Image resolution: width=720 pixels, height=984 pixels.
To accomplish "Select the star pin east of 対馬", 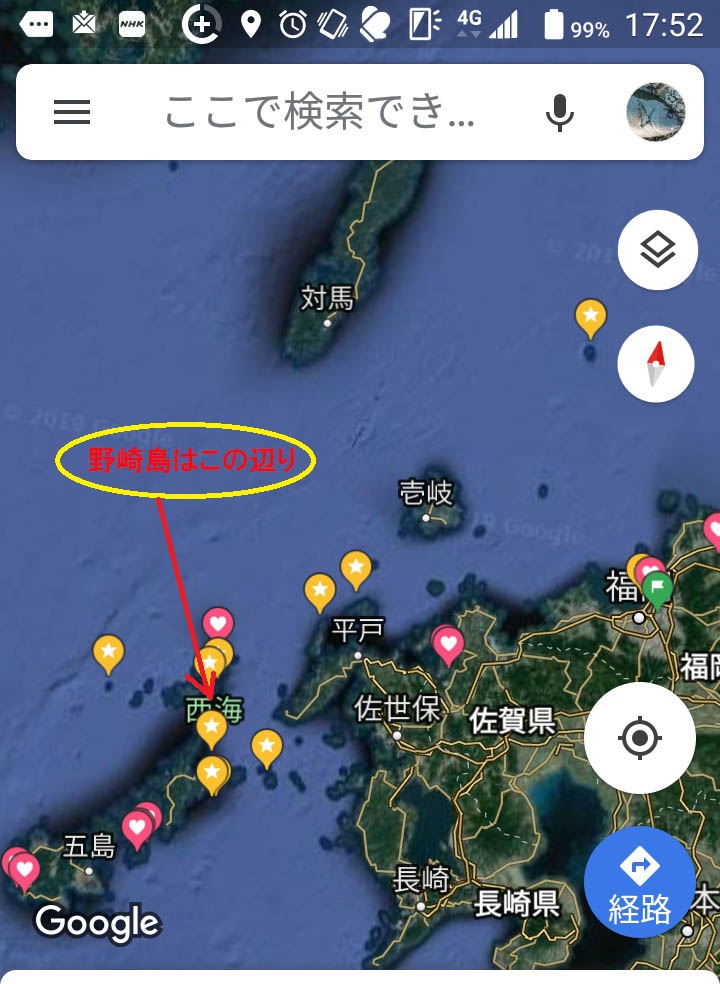I will point(591,318).
